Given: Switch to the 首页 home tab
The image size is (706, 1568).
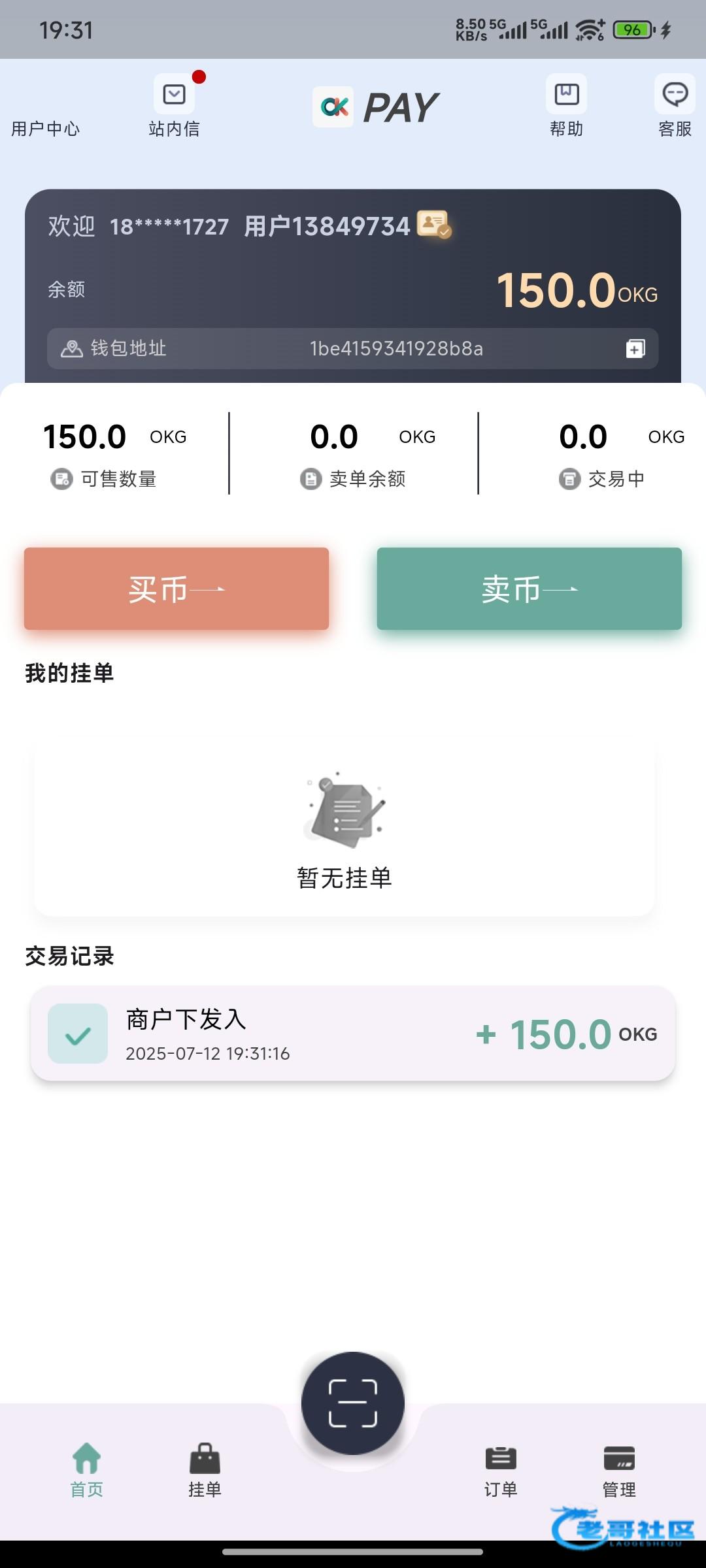Looking at the screenshot, I should (86, 1470).
